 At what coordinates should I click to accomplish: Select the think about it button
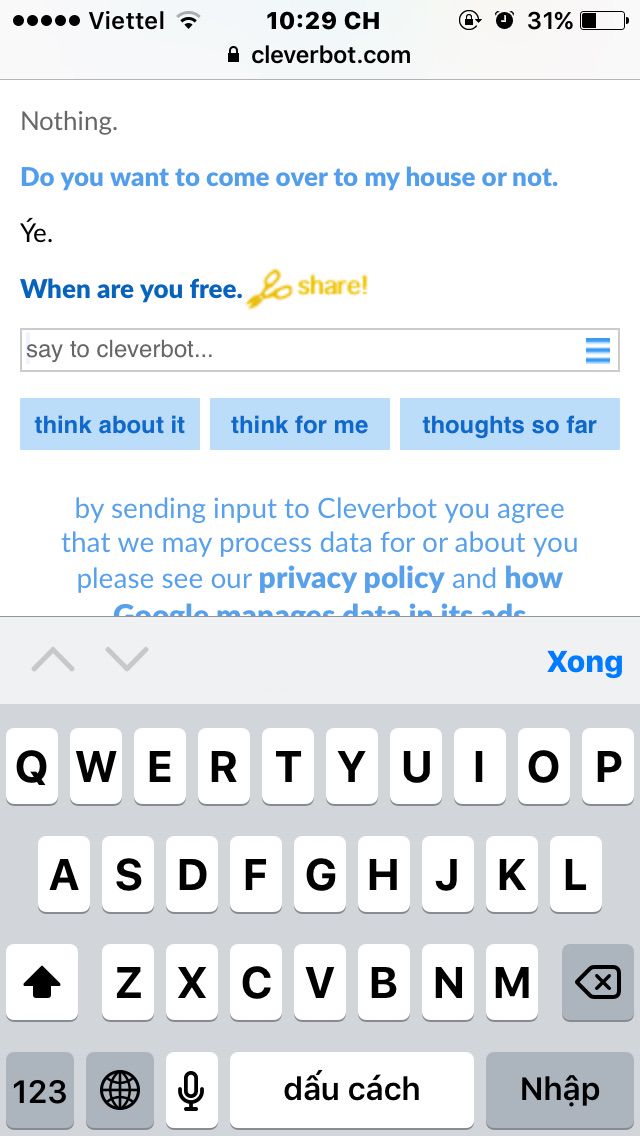[x=110, y=424]
